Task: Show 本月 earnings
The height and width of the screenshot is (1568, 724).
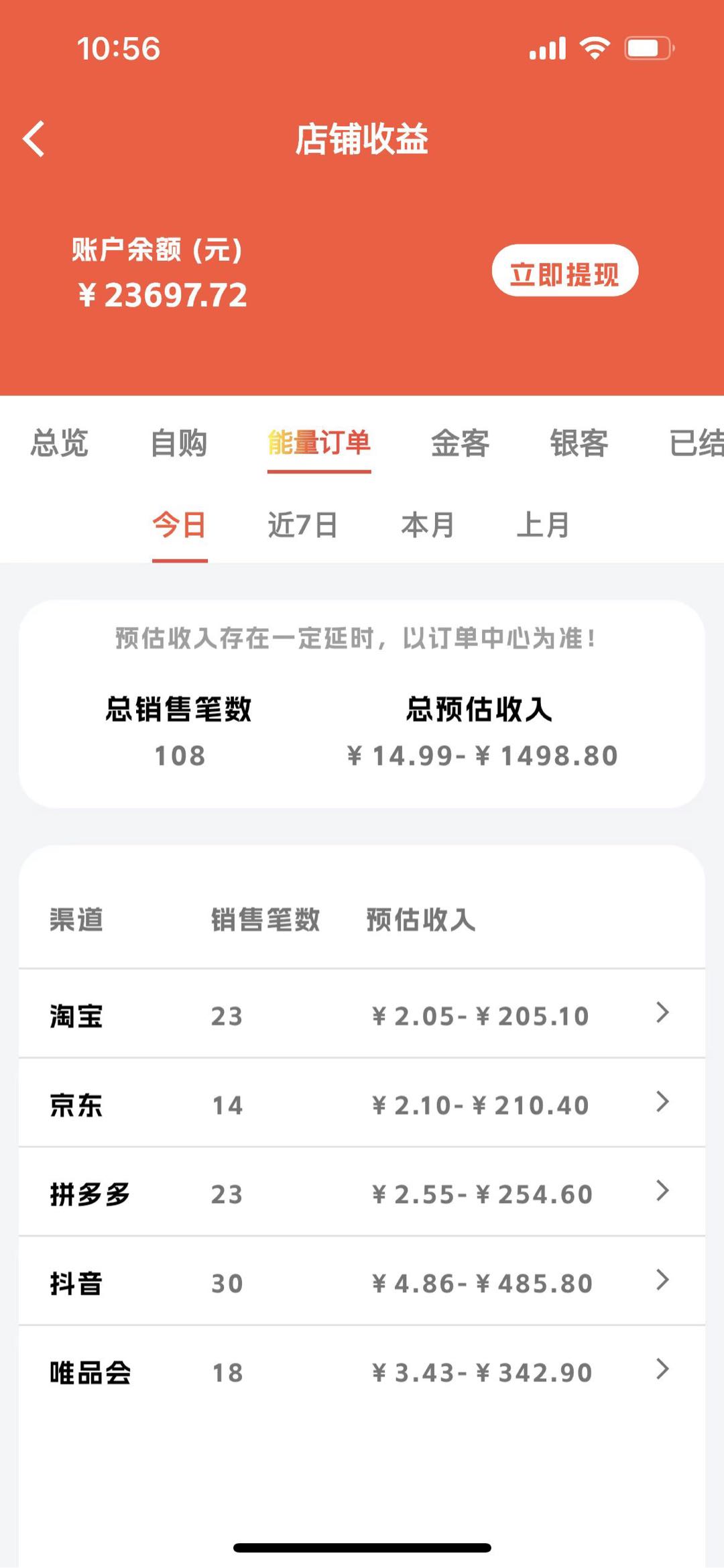Action: [x=428, y=525]
